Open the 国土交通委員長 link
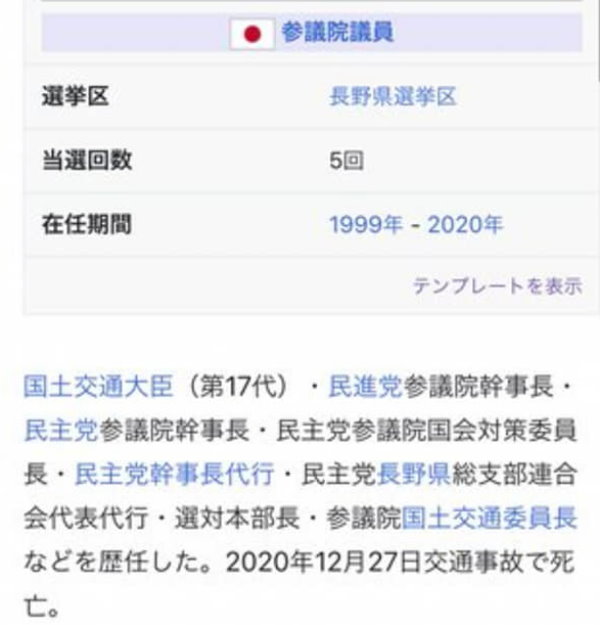 pyautogui.click(x=489, y=516)
